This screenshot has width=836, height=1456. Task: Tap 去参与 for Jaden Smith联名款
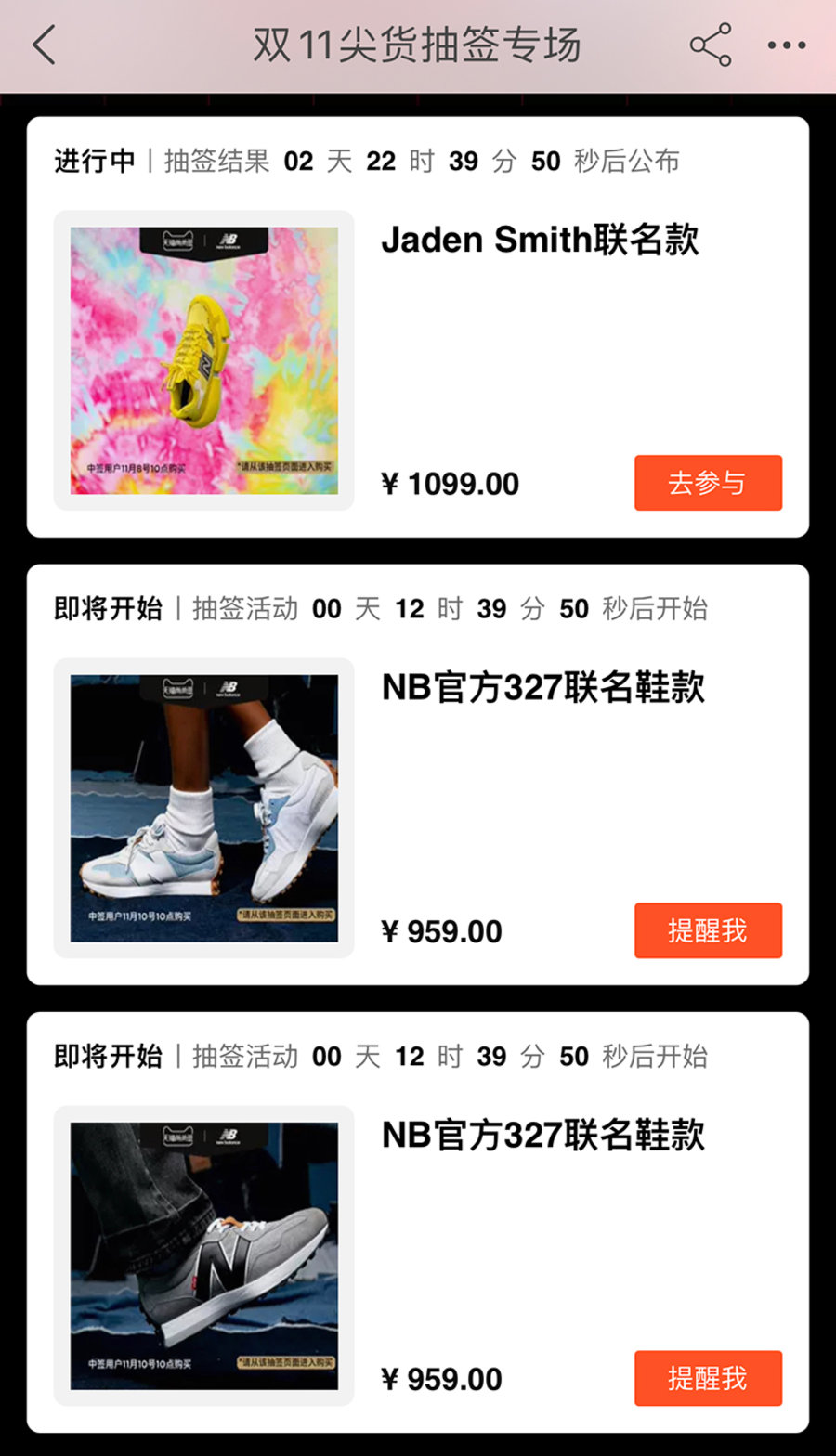point(708,483)
